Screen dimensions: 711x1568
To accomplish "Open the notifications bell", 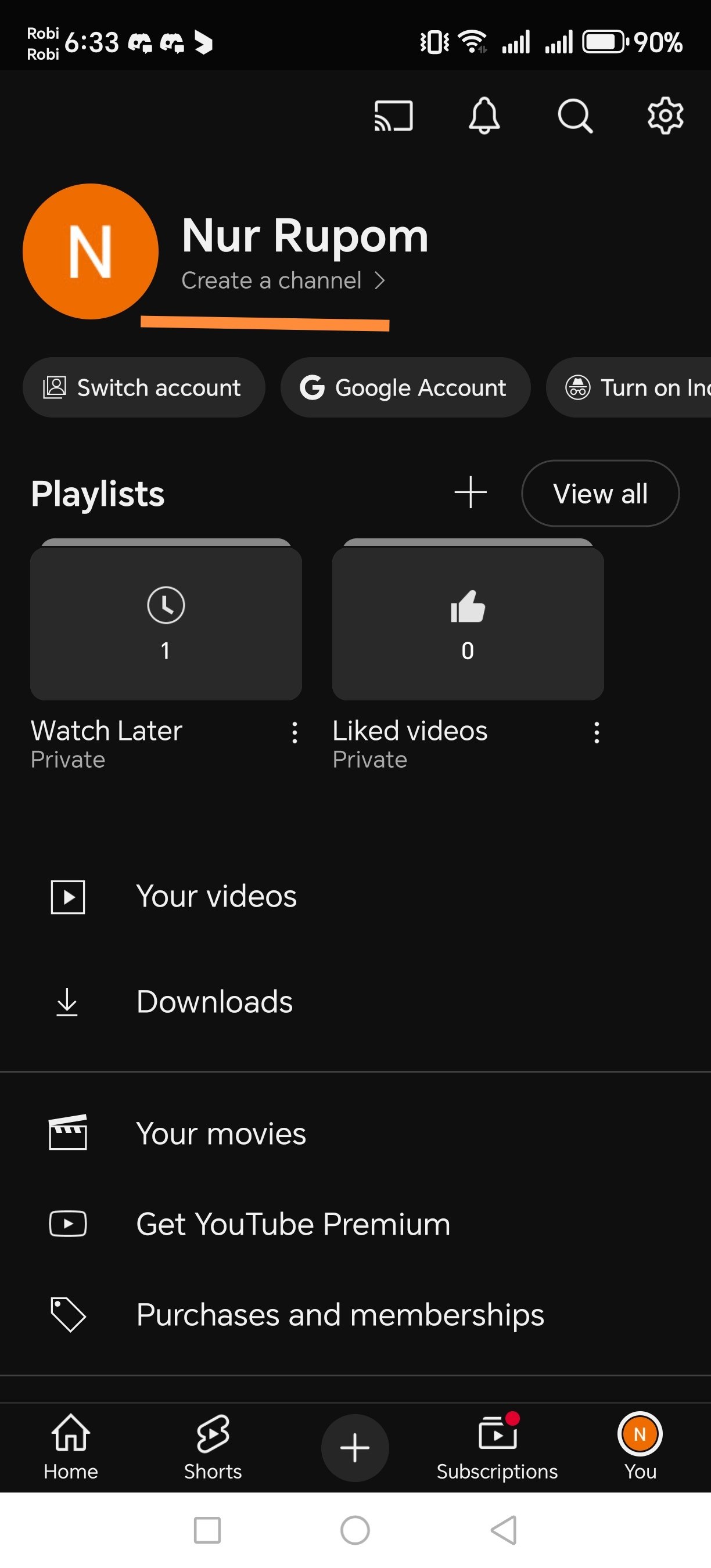I will [x=484, y=116].
